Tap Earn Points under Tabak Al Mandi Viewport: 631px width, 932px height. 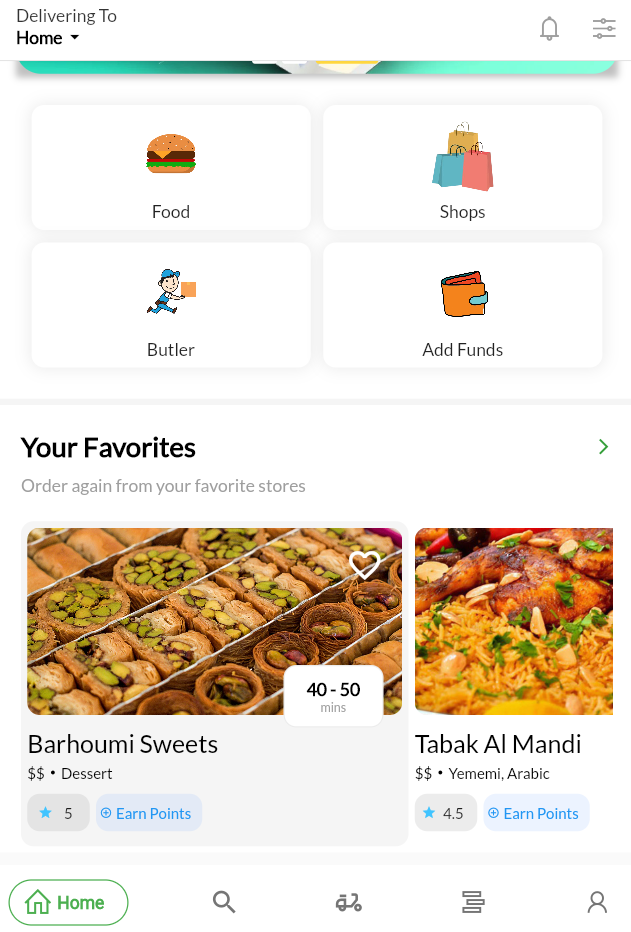[537, 813]
